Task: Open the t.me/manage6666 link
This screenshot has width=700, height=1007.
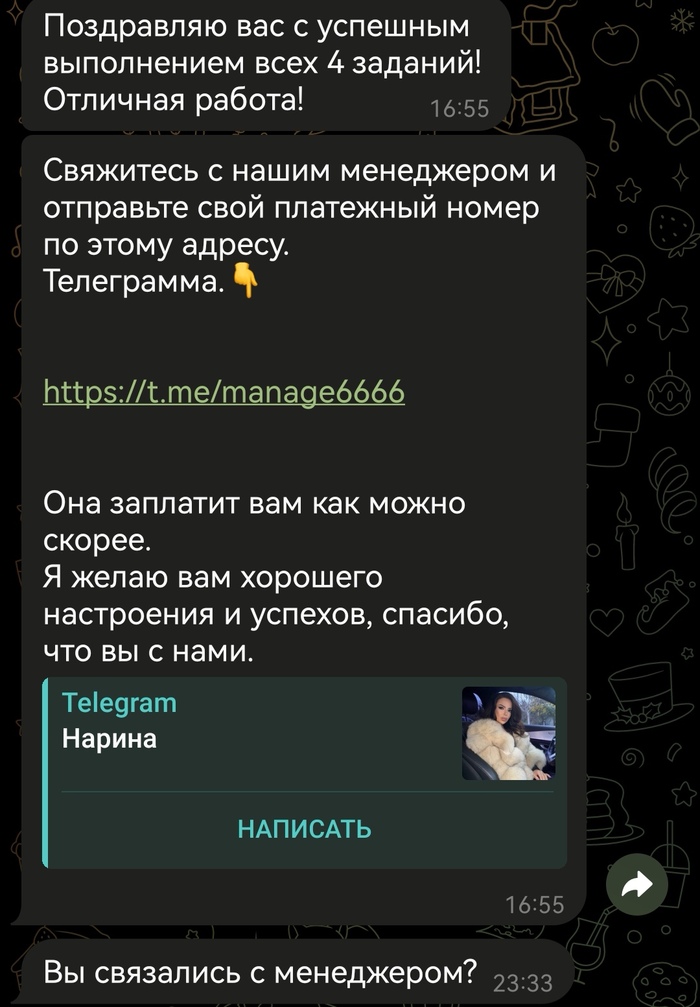Action: click(224, 391)
